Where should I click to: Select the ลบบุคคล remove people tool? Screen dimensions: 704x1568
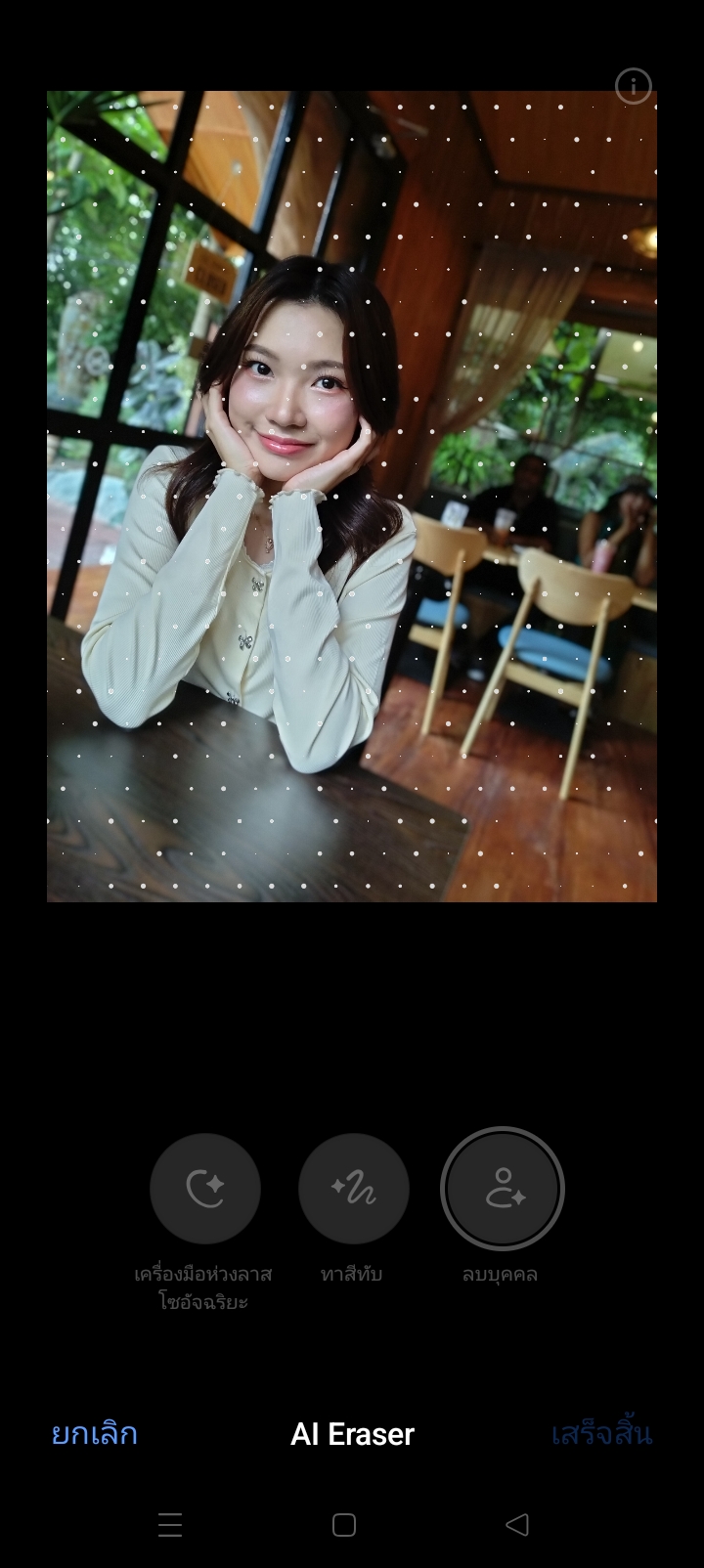tap(502, 1188)
